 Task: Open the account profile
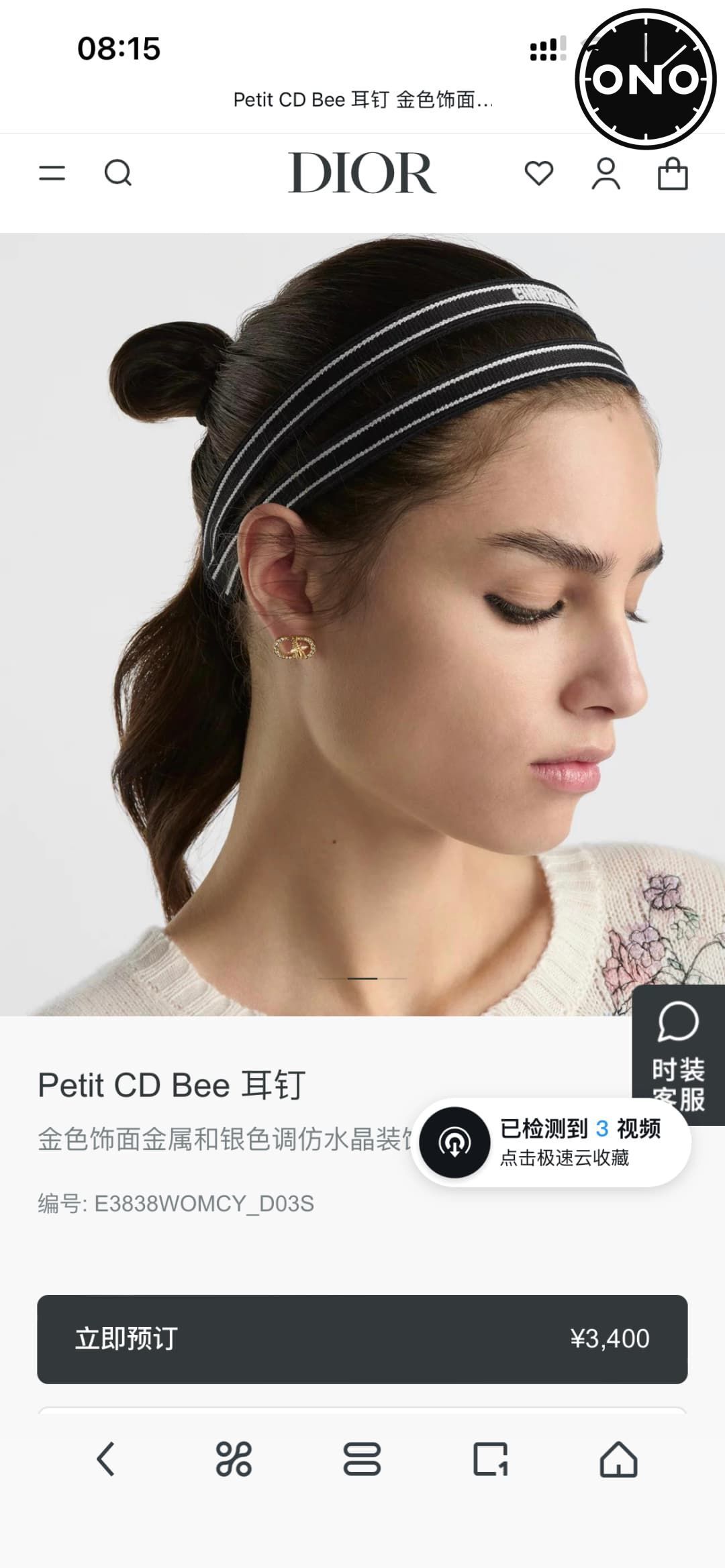click(x=606, y=174)
